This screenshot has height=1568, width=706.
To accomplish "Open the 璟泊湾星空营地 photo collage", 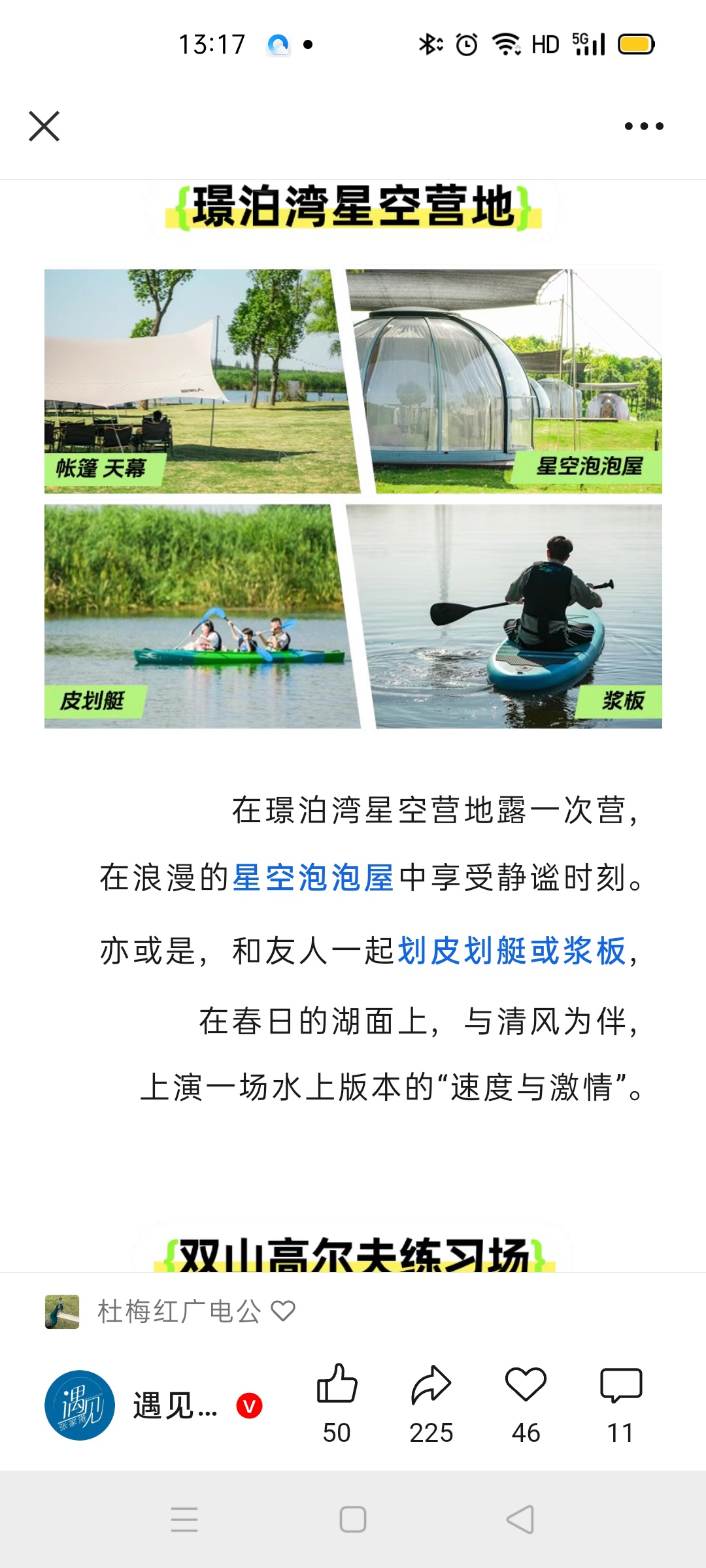I will click(x=353, y=498).
